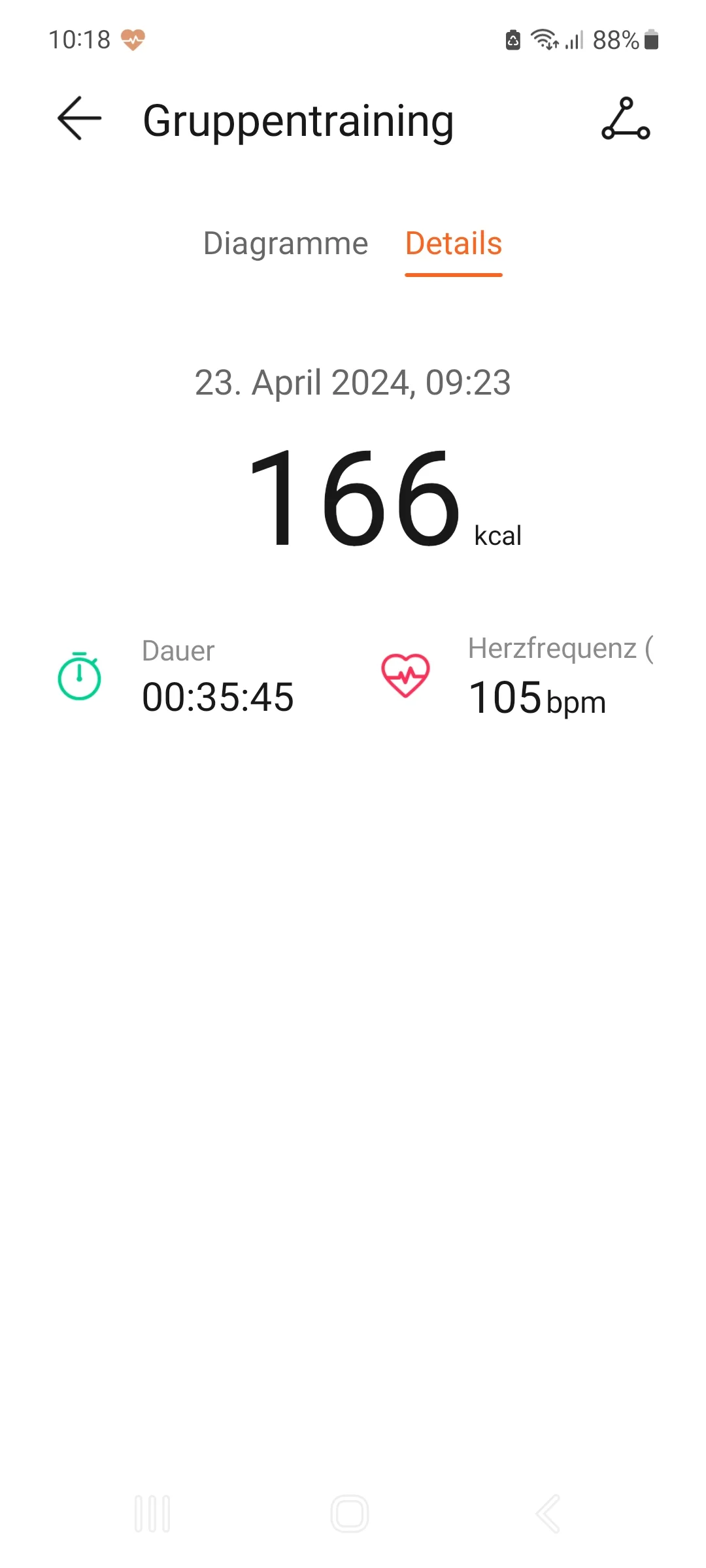
Task: Switch to the Diagramme tab
Action: coord(285,244)
